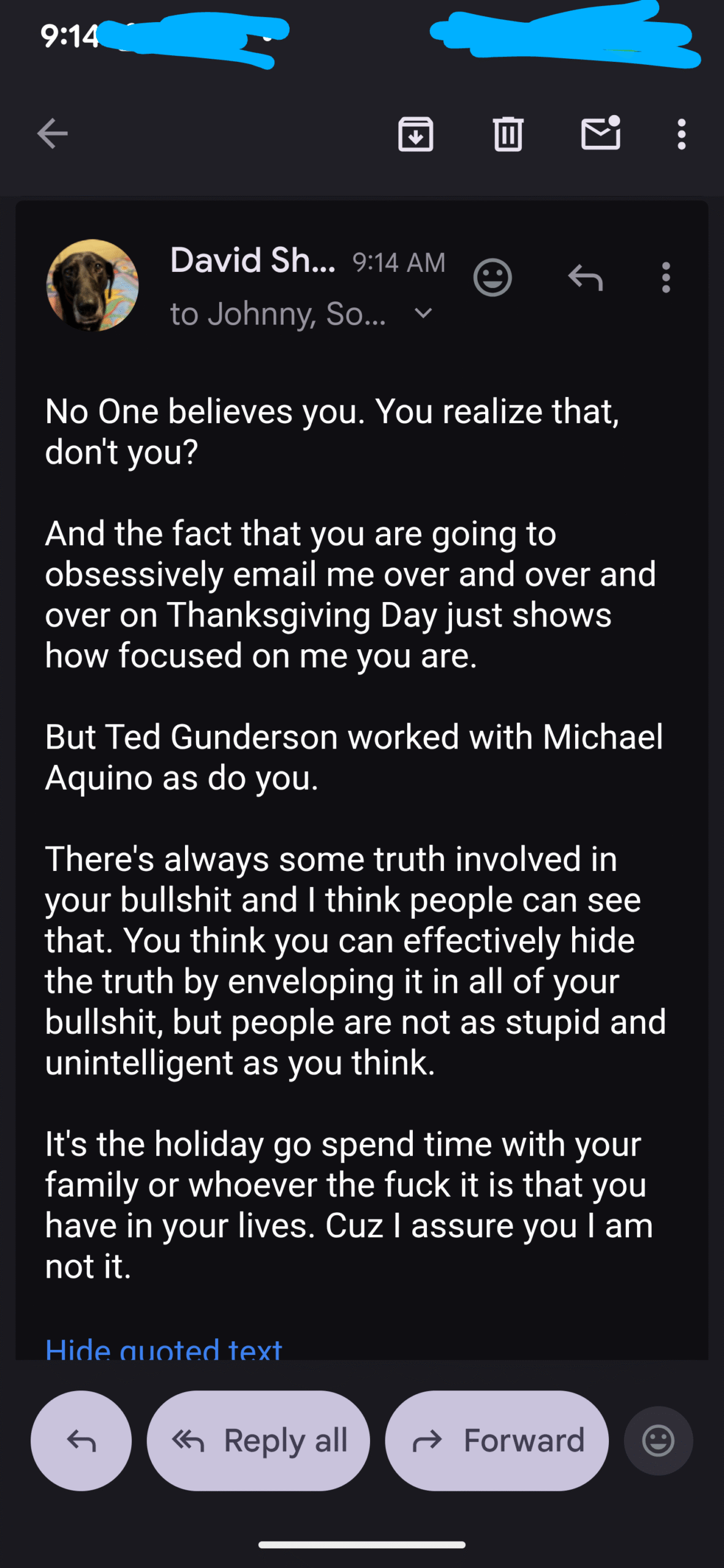Image resolution: width=724 pixels, height=1568 pixels.
Task: Archive this email
Action: click(416, 134)
